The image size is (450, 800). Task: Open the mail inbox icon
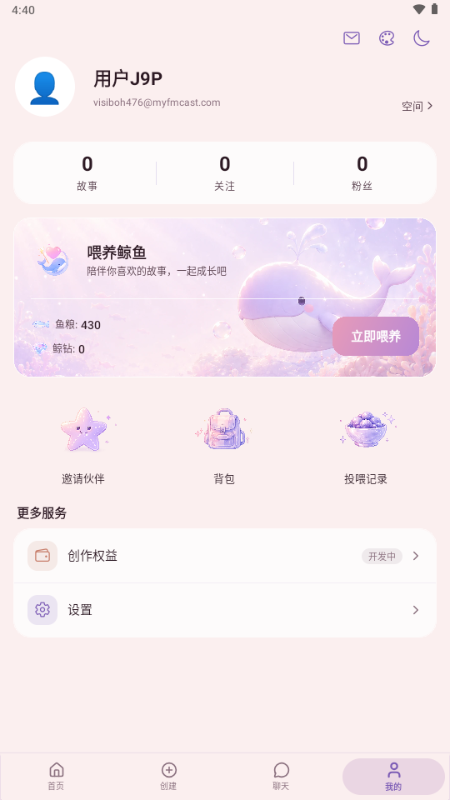tap(352, 38)
